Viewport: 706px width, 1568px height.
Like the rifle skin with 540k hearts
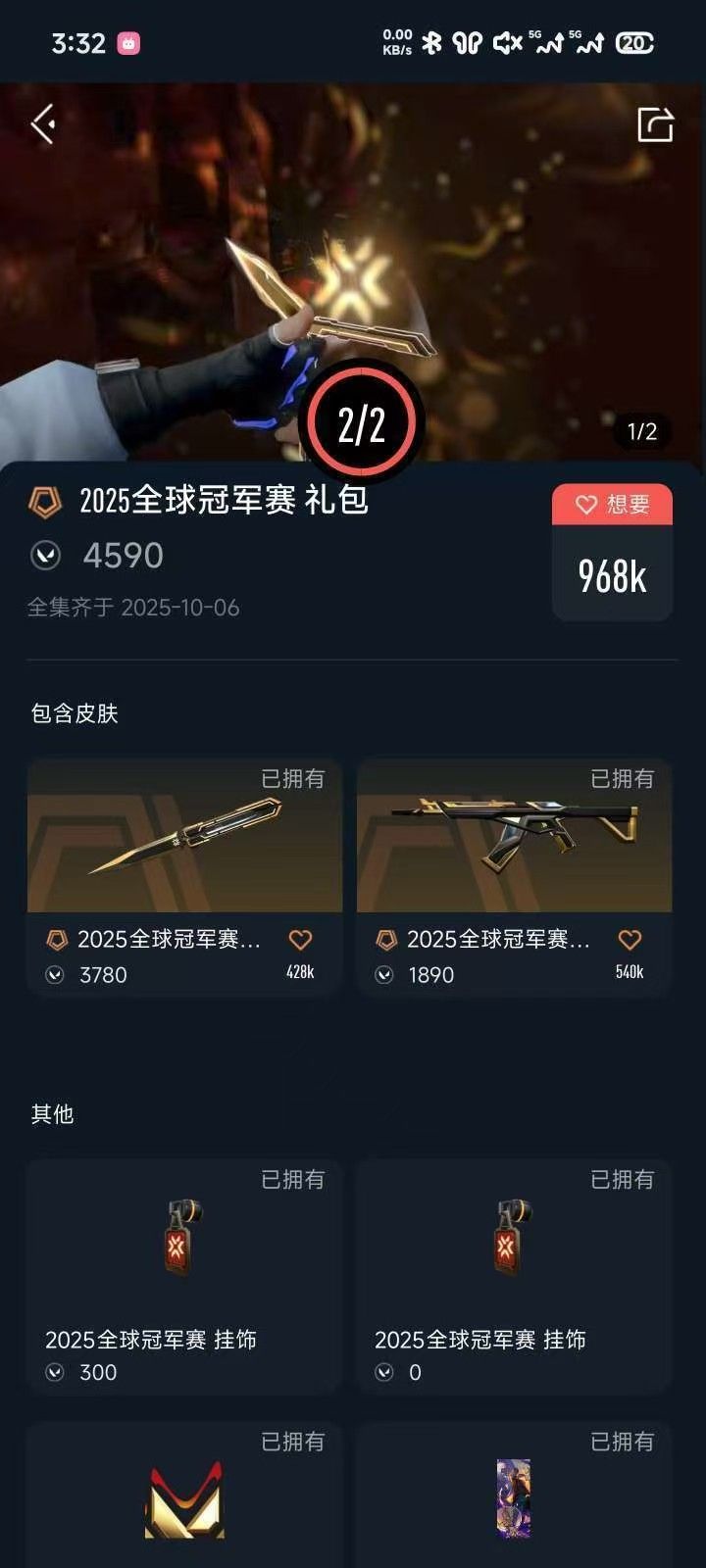click(630, 941)
